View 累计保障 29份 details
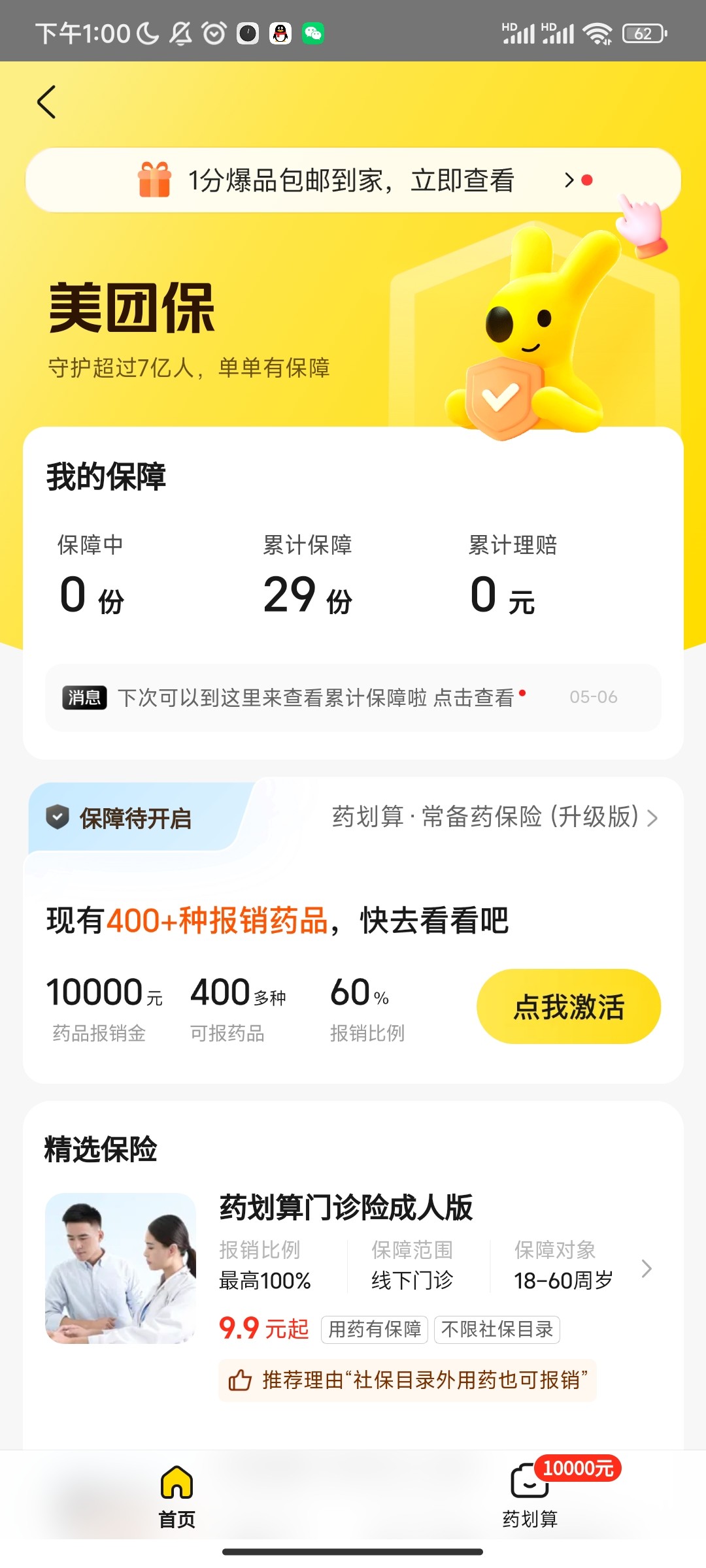The width and height of the screenshot is (706, 1568). 308,576
